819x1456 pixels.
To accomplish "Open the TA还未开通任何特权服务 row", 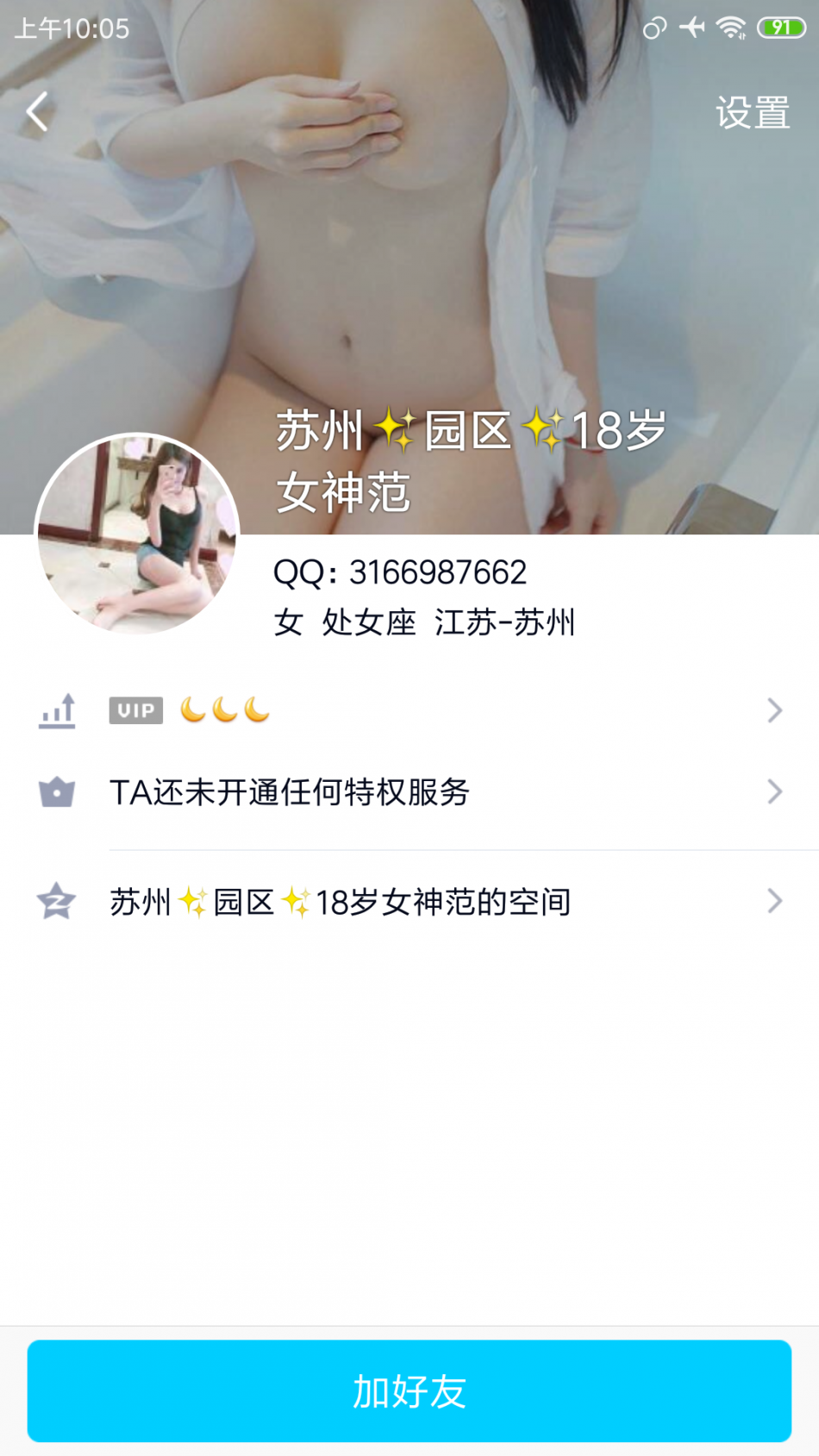I will 409,792.
